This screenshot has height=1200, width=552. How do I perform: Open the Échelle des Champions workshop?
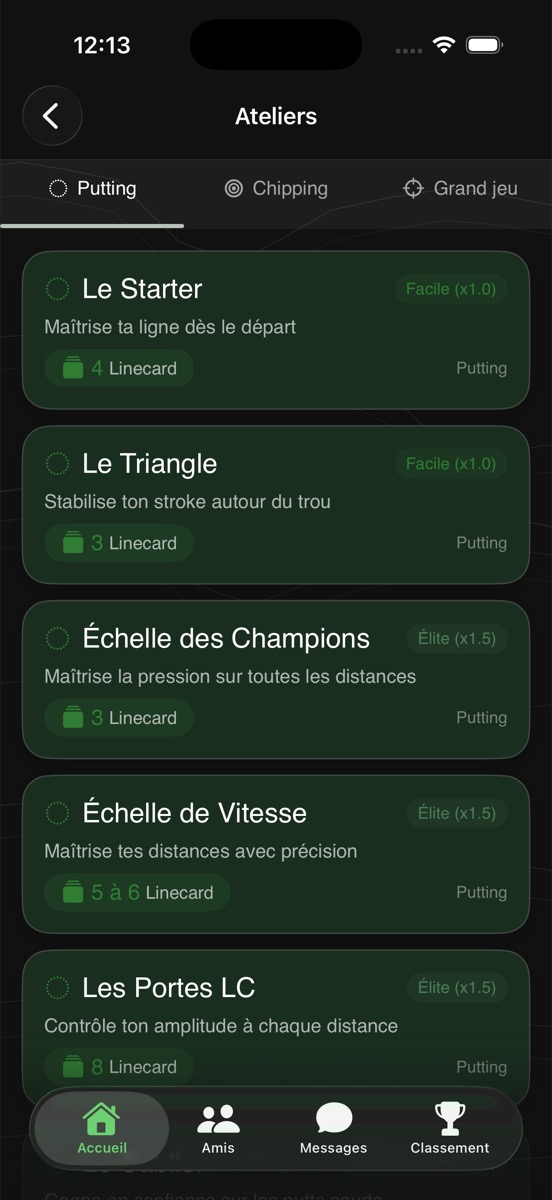tap(276, 680)
